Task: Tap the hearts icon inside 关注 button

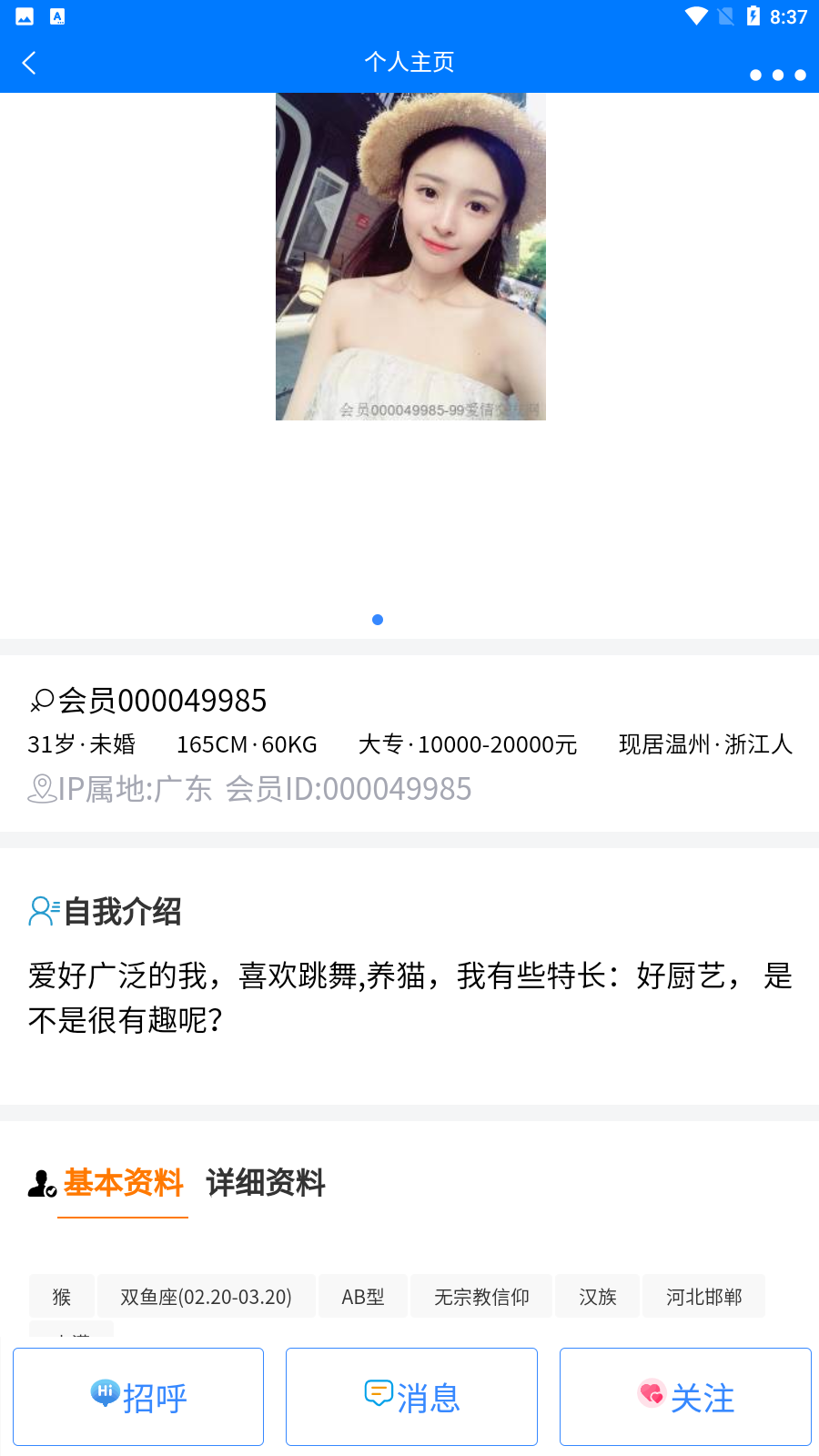Action: pos(652,1395)
